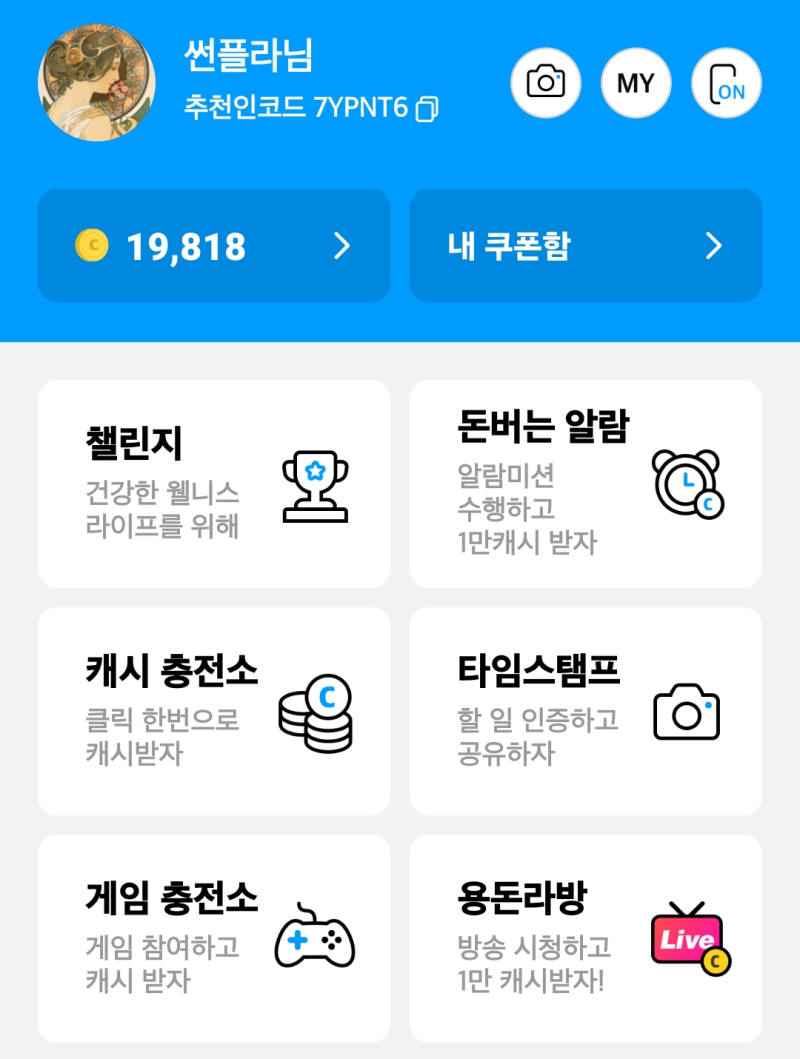The height and width of the screenshot is (1059, 800).
Task: Open the MY profile menu
Action: pyautogui.click(x=635, y=83)
